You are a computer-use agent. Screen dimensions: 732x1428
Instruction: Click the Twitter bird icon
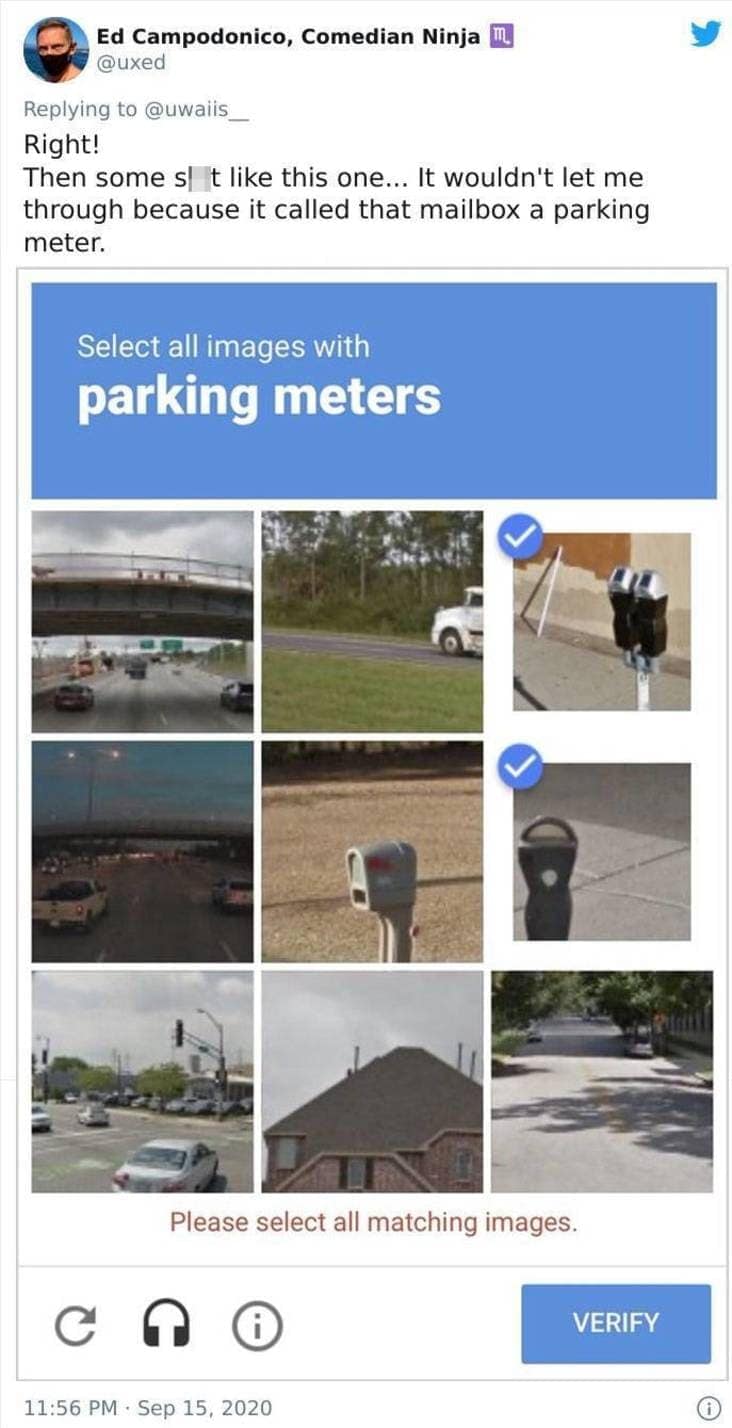(704, 33)
